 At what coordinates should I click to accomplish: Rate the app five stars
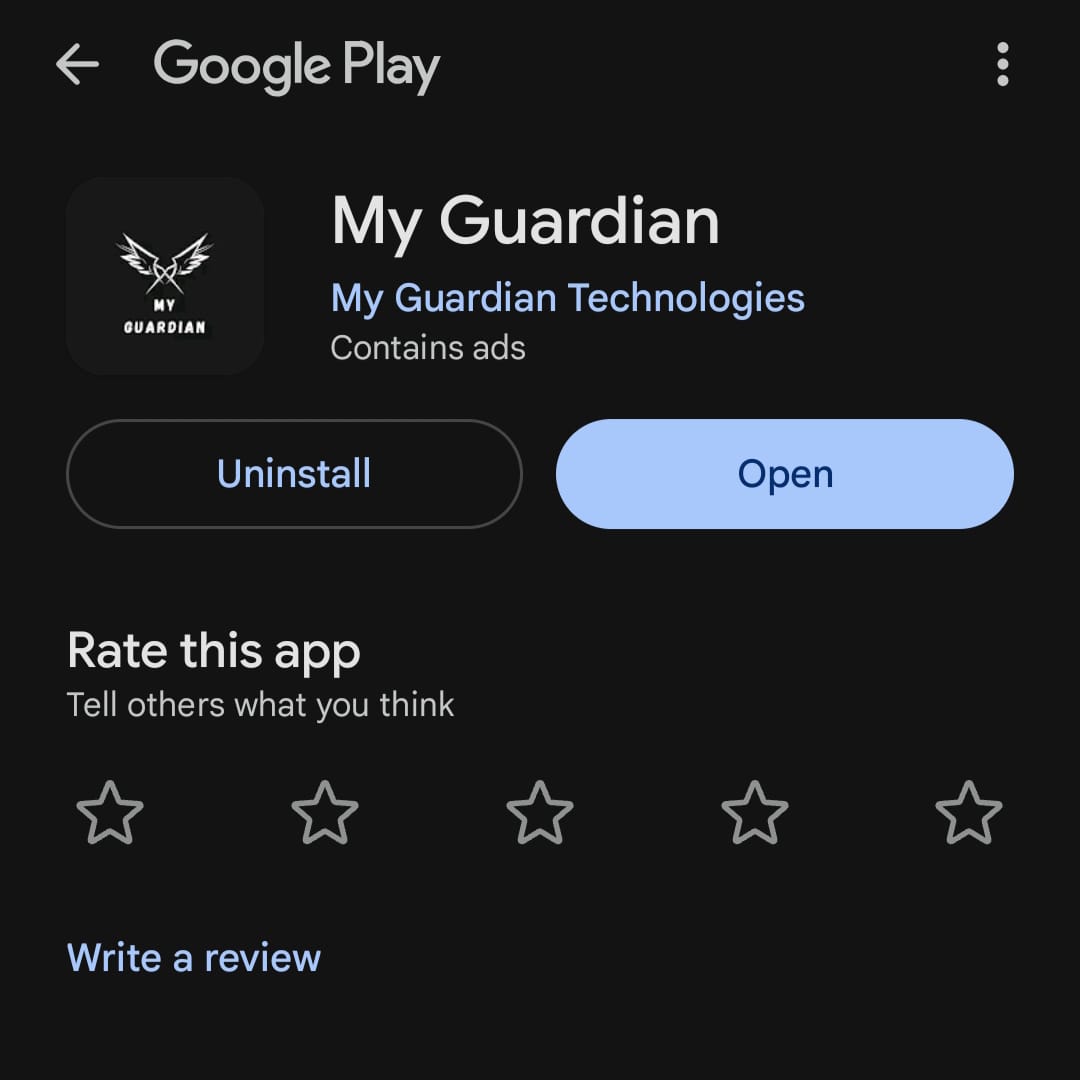pyautogui.click(x=969, y=812)
